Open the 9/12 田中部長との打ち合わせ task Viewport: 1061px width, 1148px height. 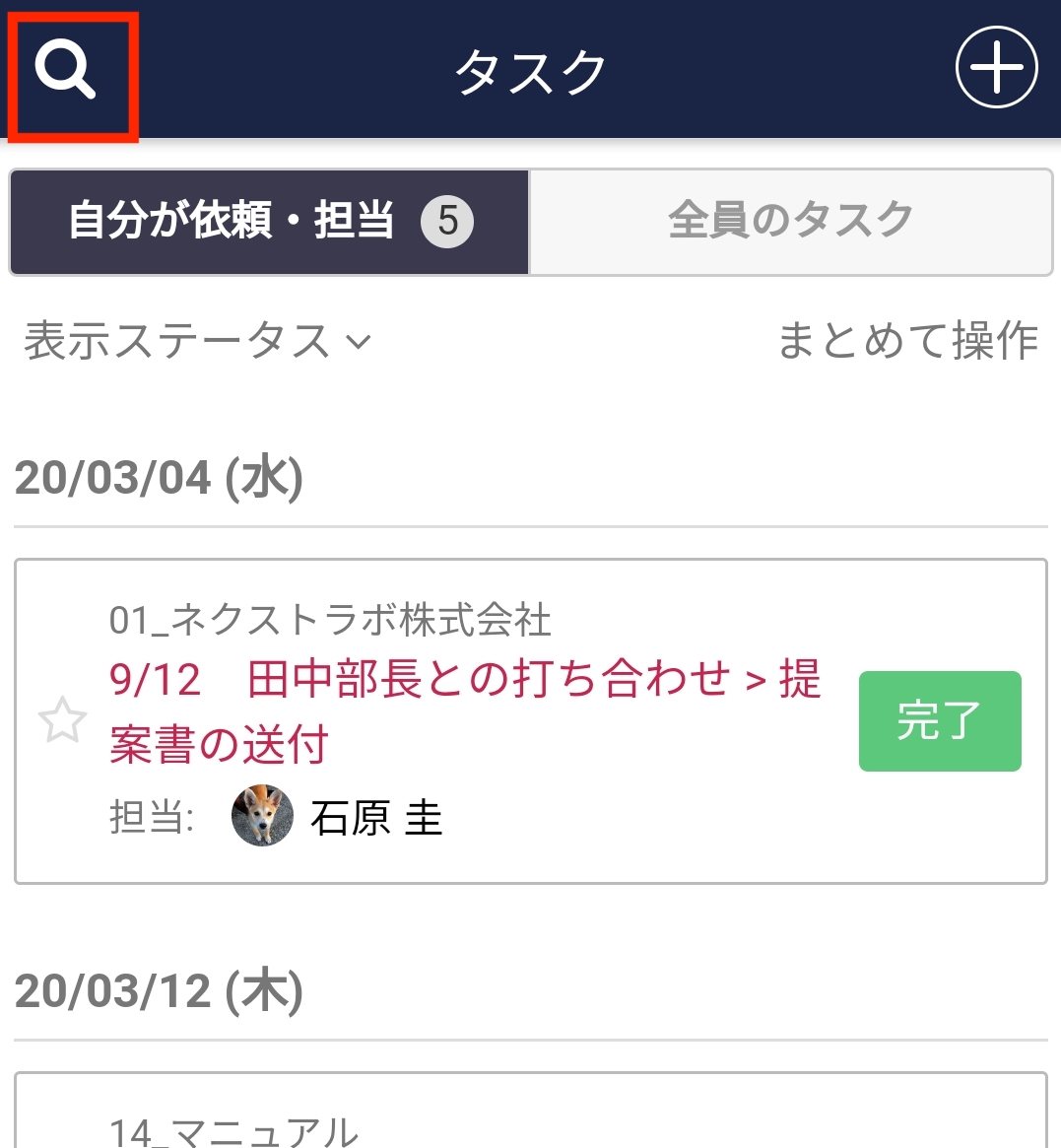coord(463,710)
